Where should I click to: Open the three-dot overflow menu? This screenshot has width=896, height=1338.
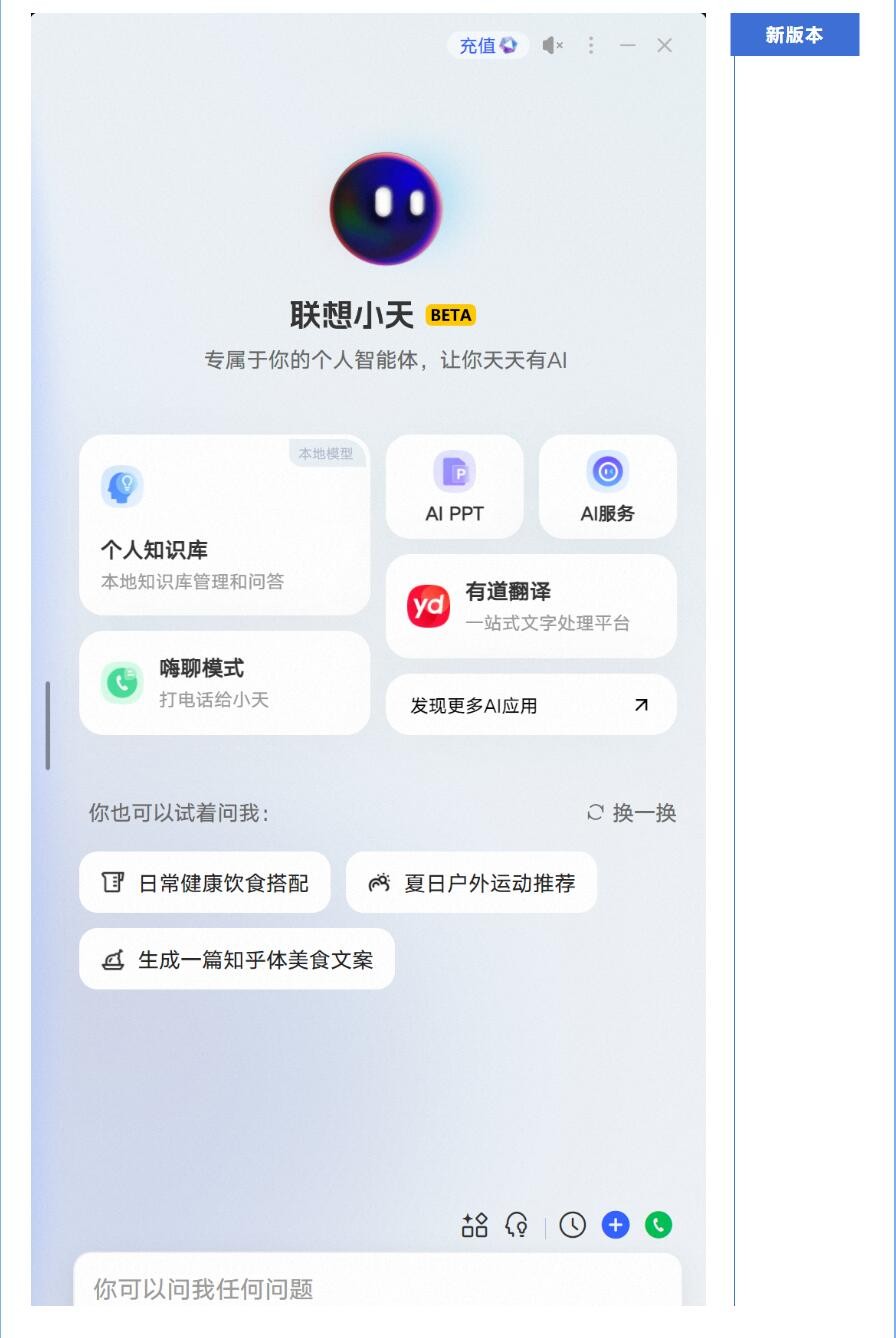click(591, 45)
